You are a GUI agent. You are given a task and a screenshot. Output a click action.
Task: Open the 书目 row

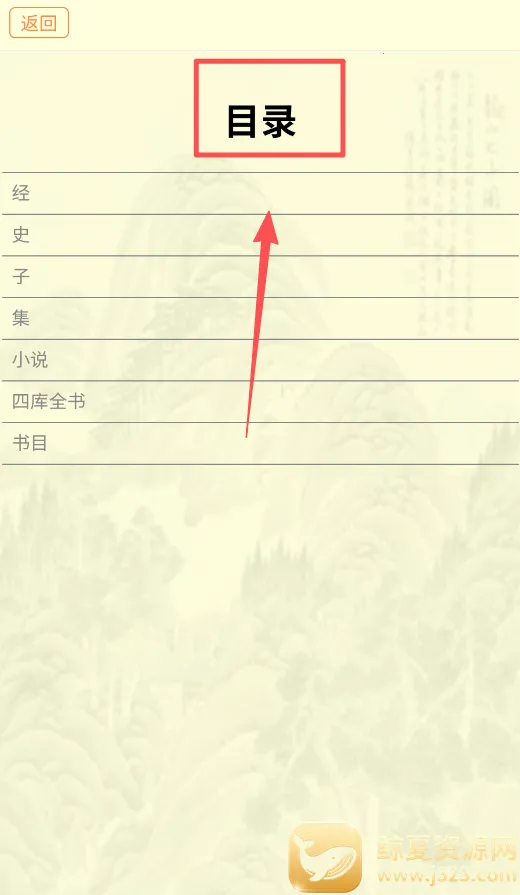[260, 444]
